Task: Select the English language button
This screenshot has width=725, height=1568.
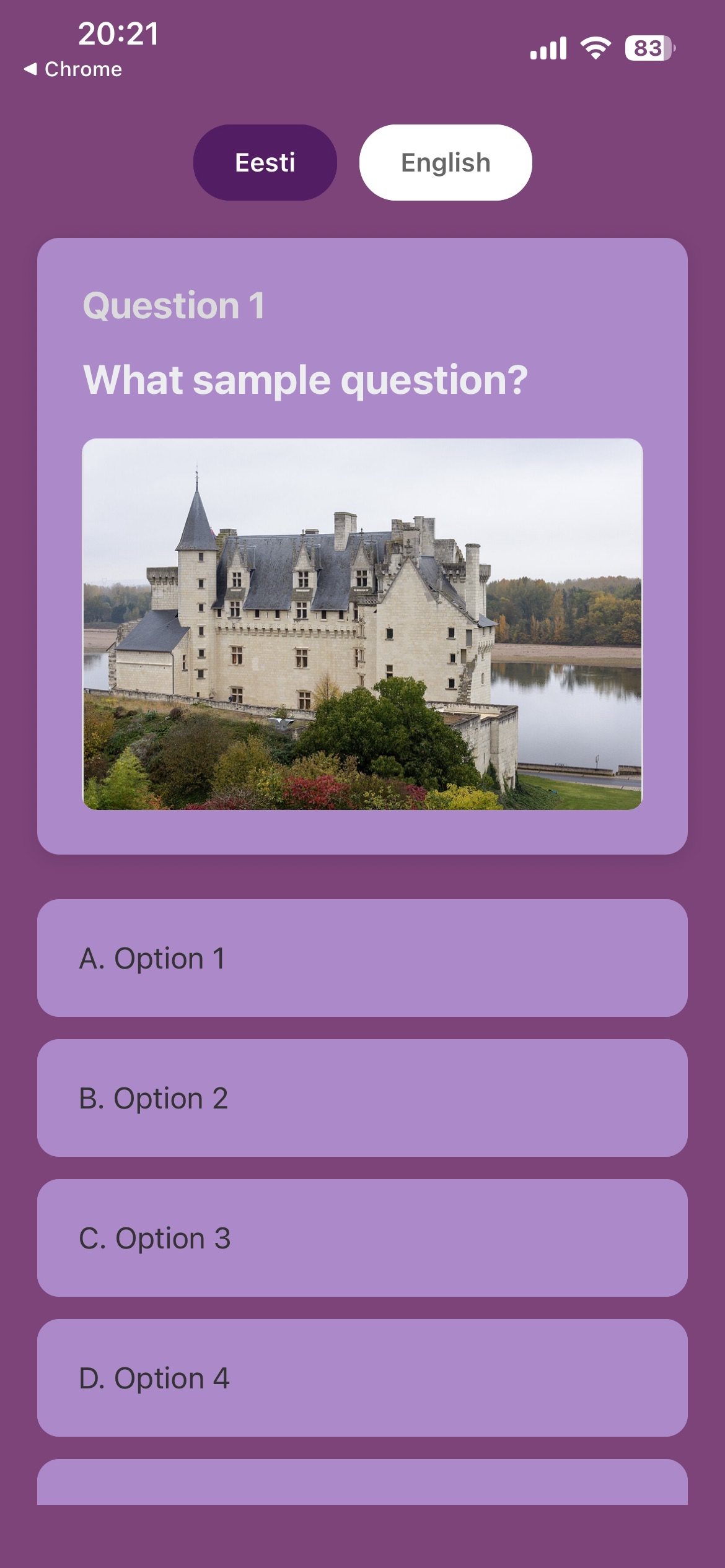Action: tap(445, 162)
